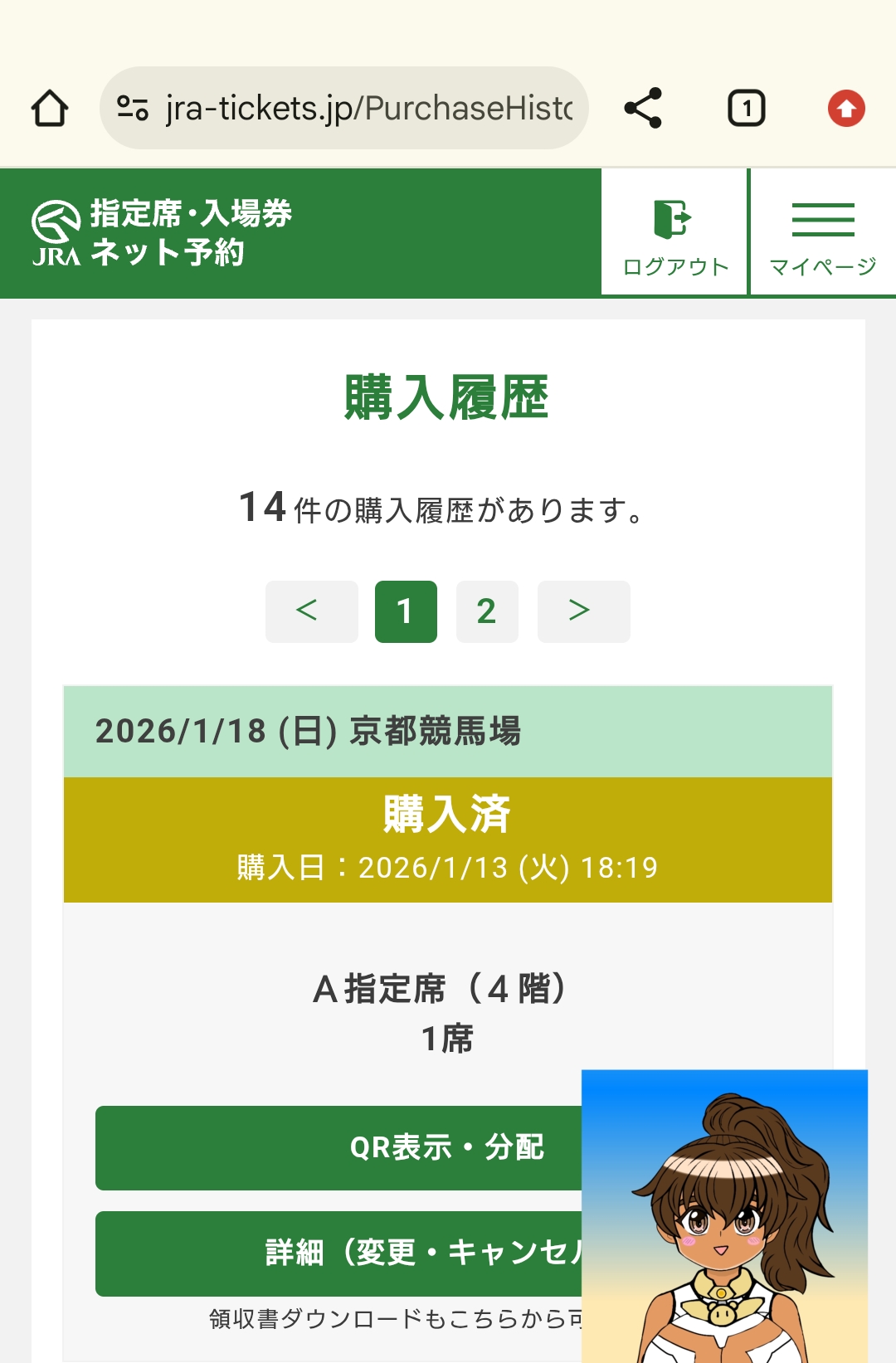Screen dimensions: 896x1363
Task: Open the マイページ menu
Action: 823,233
